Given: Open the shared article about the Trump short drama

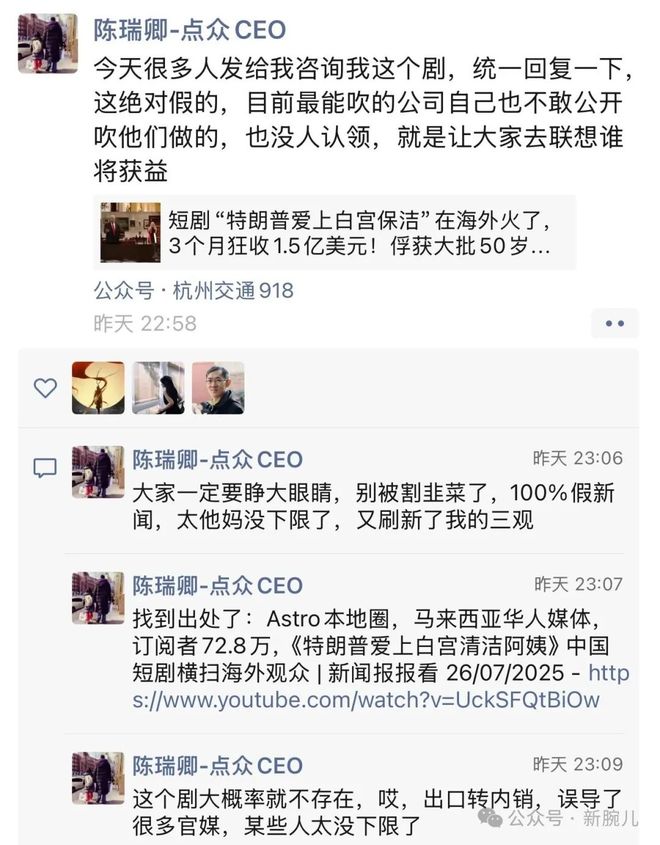Looking at the screenshot, I should click(x=335, y=232).
